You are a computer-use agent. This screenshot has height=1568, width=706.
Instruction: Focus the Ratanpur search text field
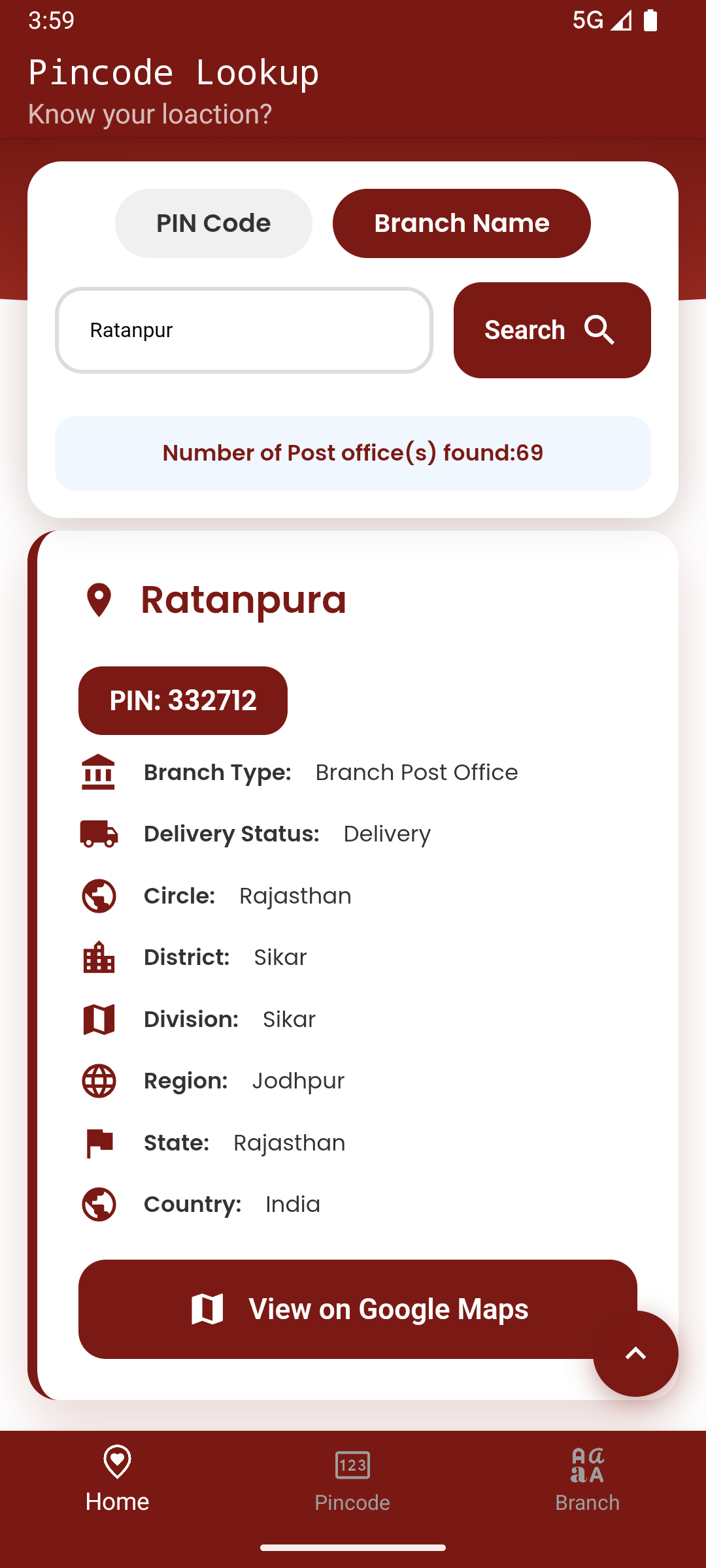coord(244,331)
